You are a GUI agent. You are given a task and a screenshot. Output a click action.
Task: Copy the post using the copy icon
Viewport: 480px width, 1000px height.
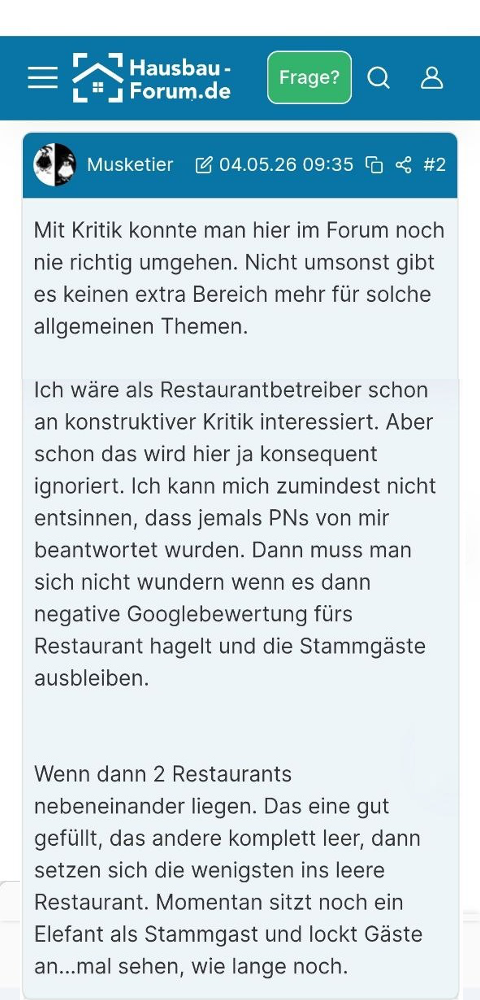[374, 165]
